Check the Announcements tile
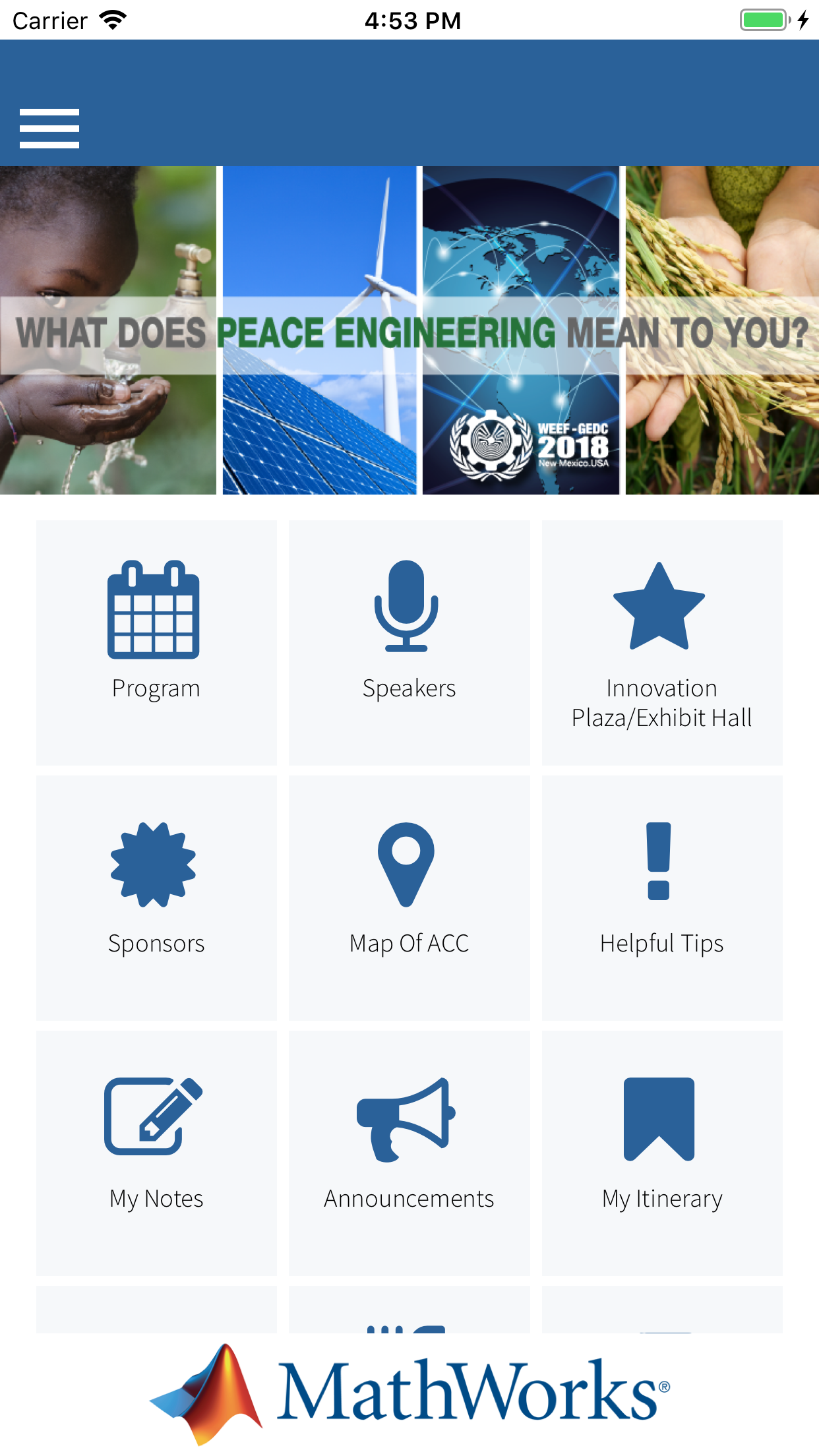 point(409,1152)
